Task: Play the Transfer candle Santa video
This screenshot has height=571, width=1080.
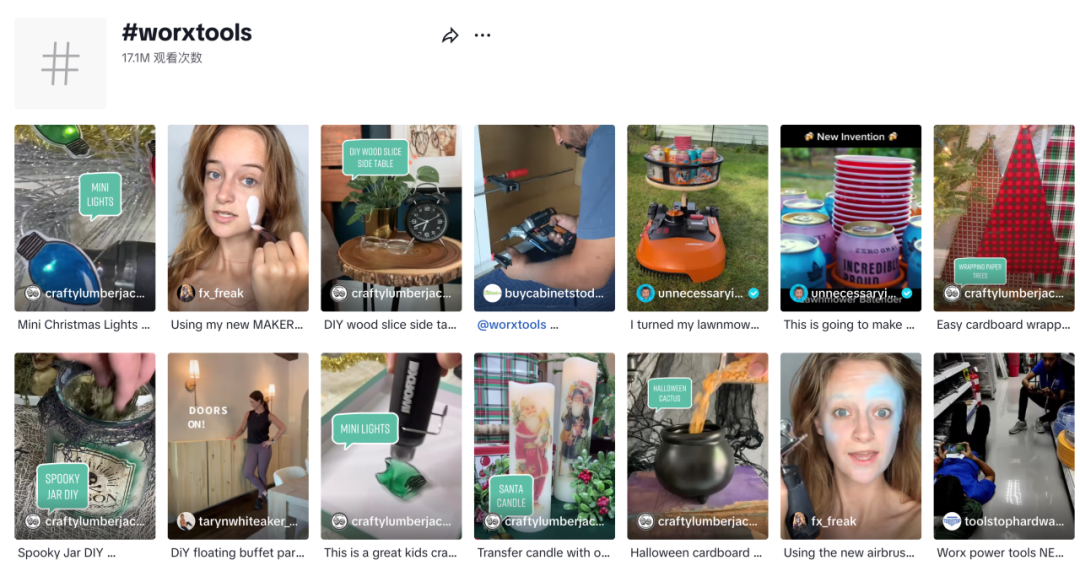Action: 544,445
